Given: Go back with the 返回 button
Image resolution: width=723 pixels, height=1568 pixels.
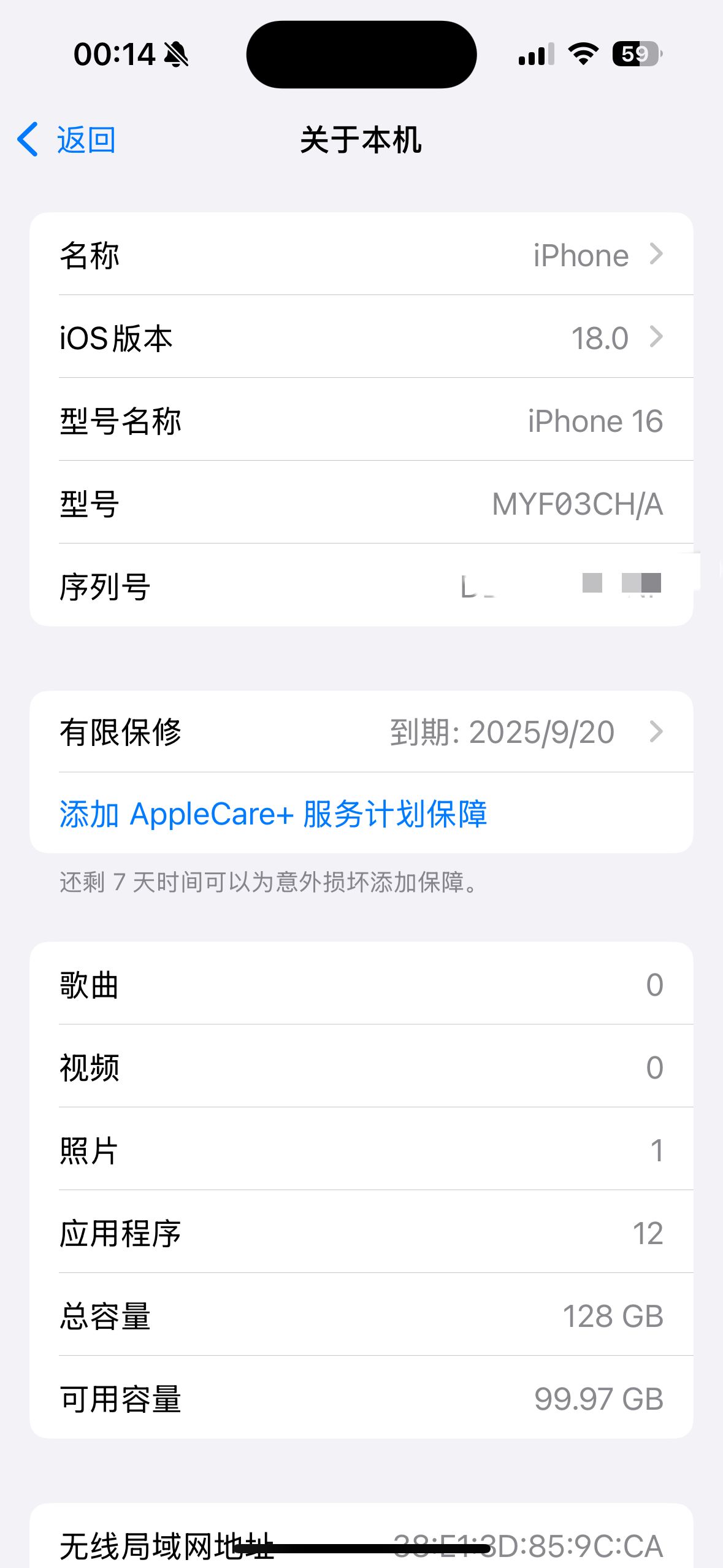Looking at the screenshot, I should coord(66,140).
